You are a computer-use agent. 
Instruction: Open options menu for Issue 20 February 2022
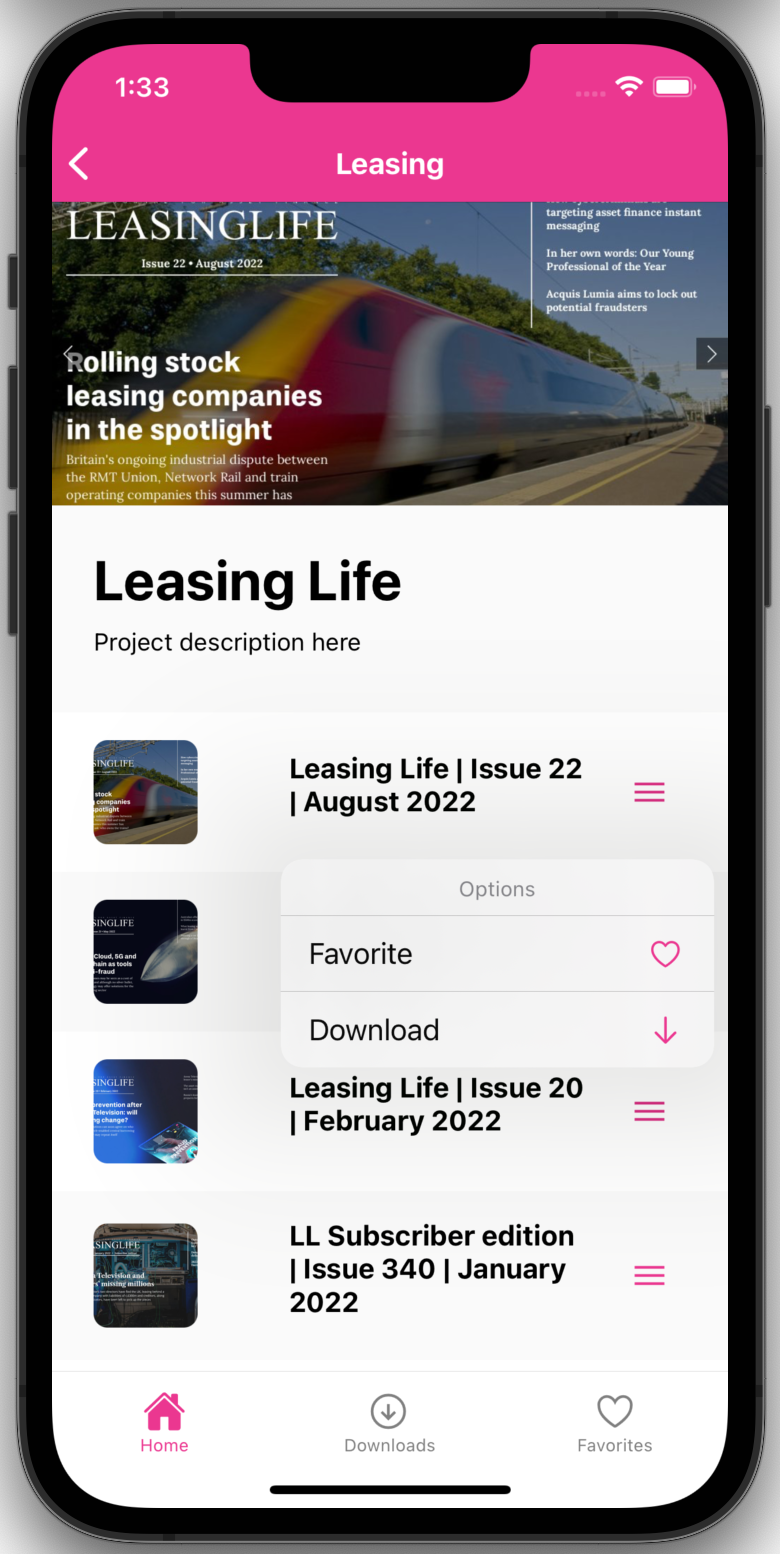(x=649, y=1111)
